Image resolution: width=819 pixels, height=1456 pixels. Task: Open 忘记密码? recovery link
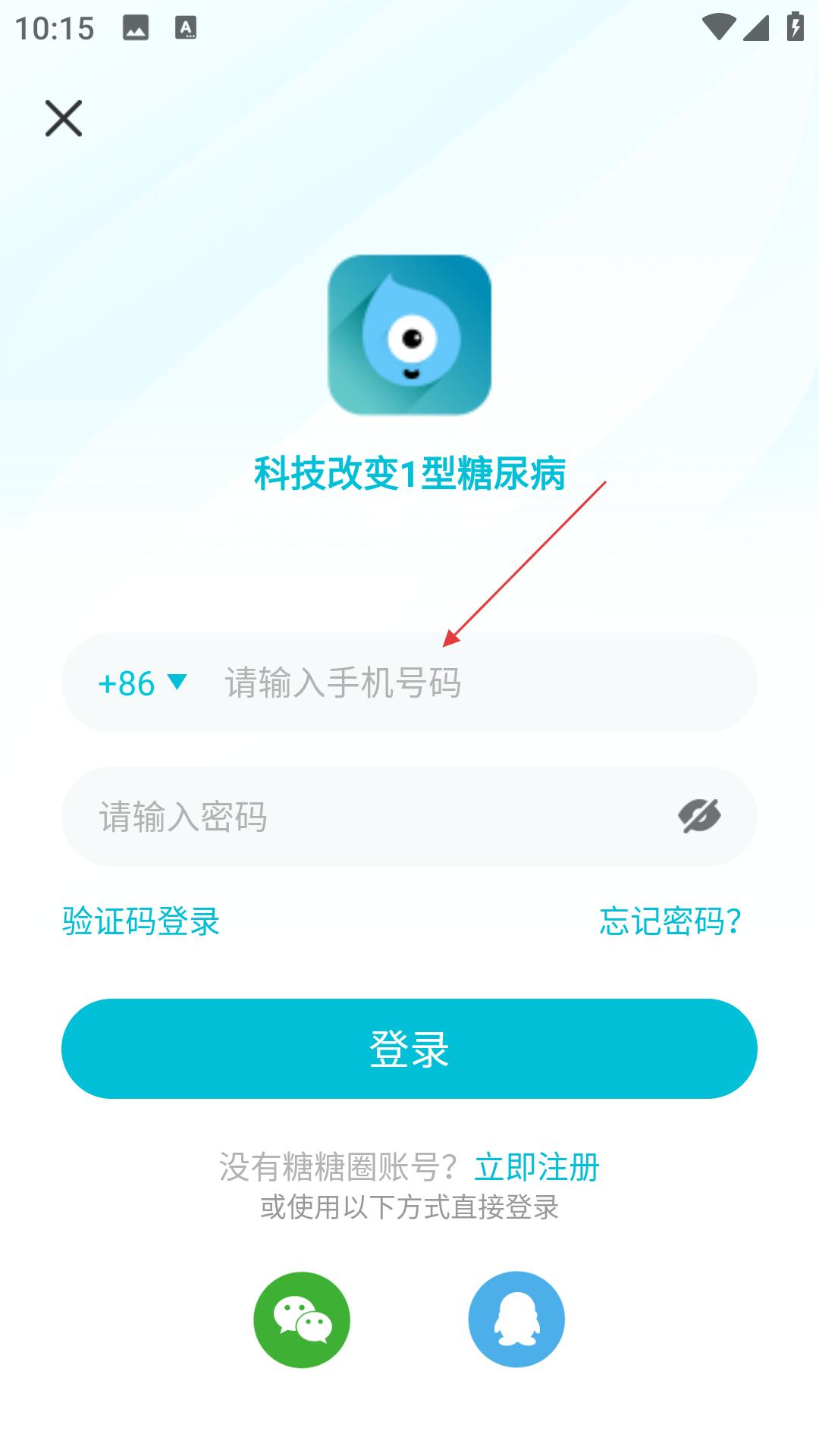670,921
